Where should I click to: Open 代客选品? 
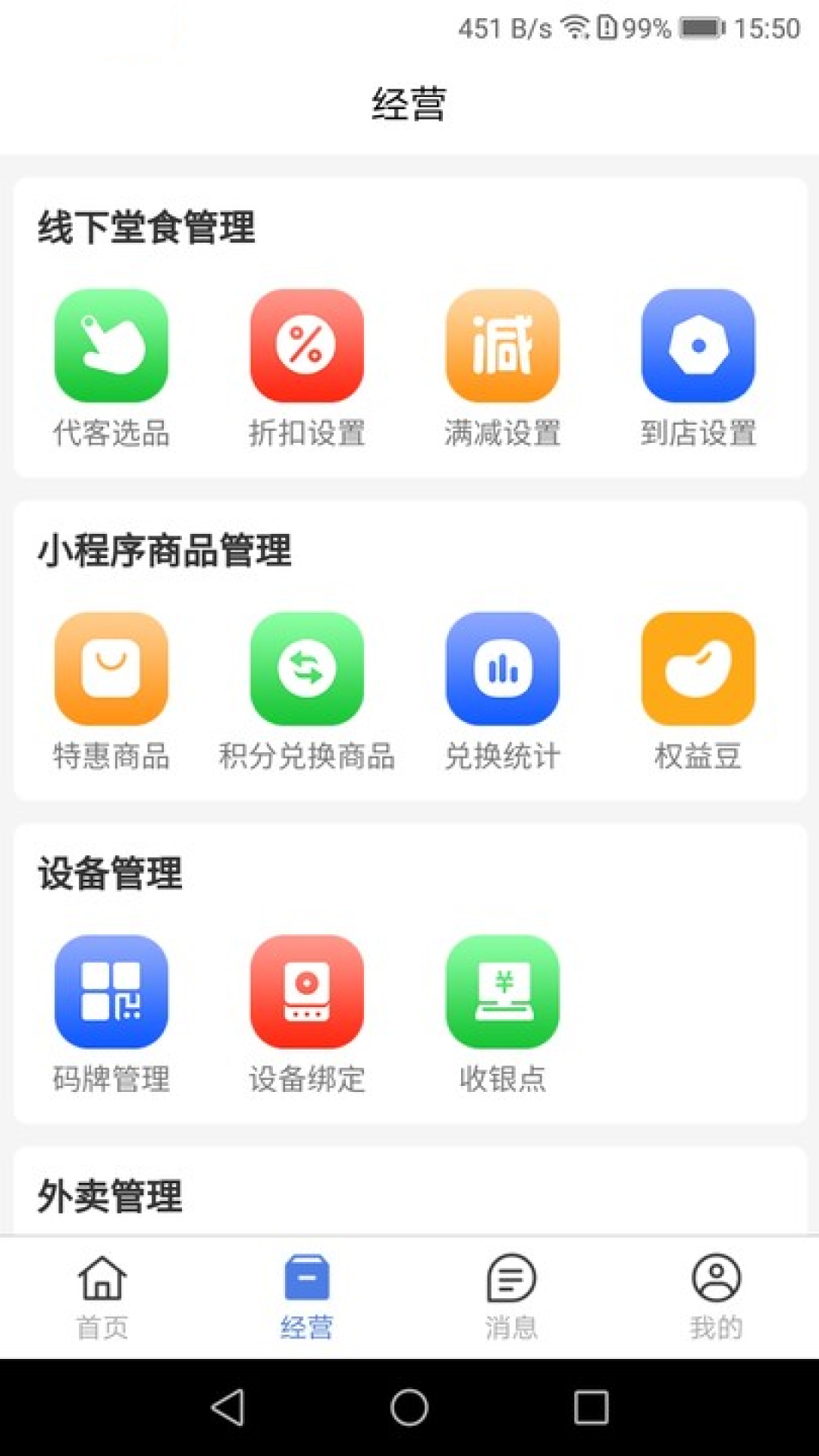coord(111,369)
